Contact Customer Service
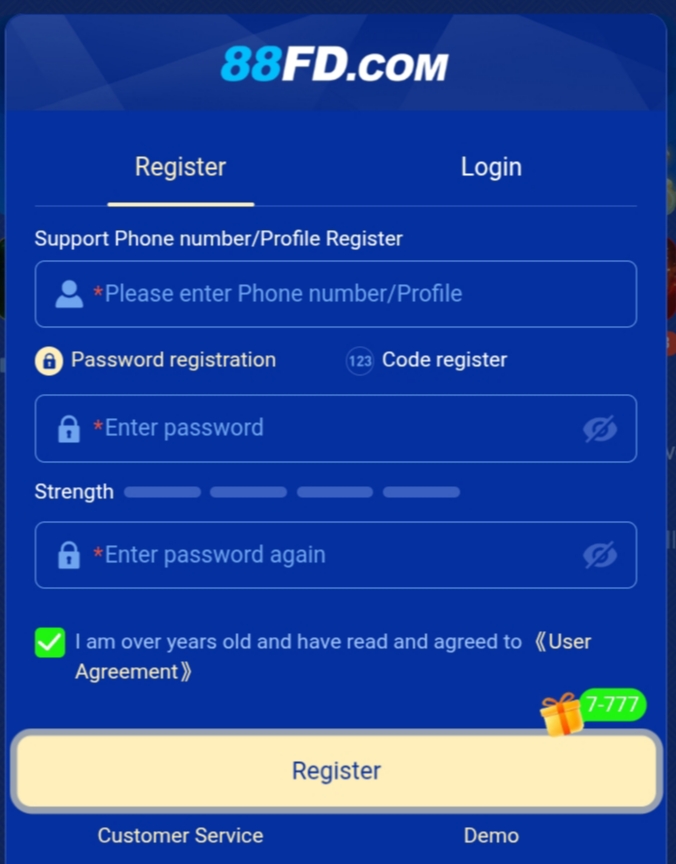The image size is (676, 864). 180,836
